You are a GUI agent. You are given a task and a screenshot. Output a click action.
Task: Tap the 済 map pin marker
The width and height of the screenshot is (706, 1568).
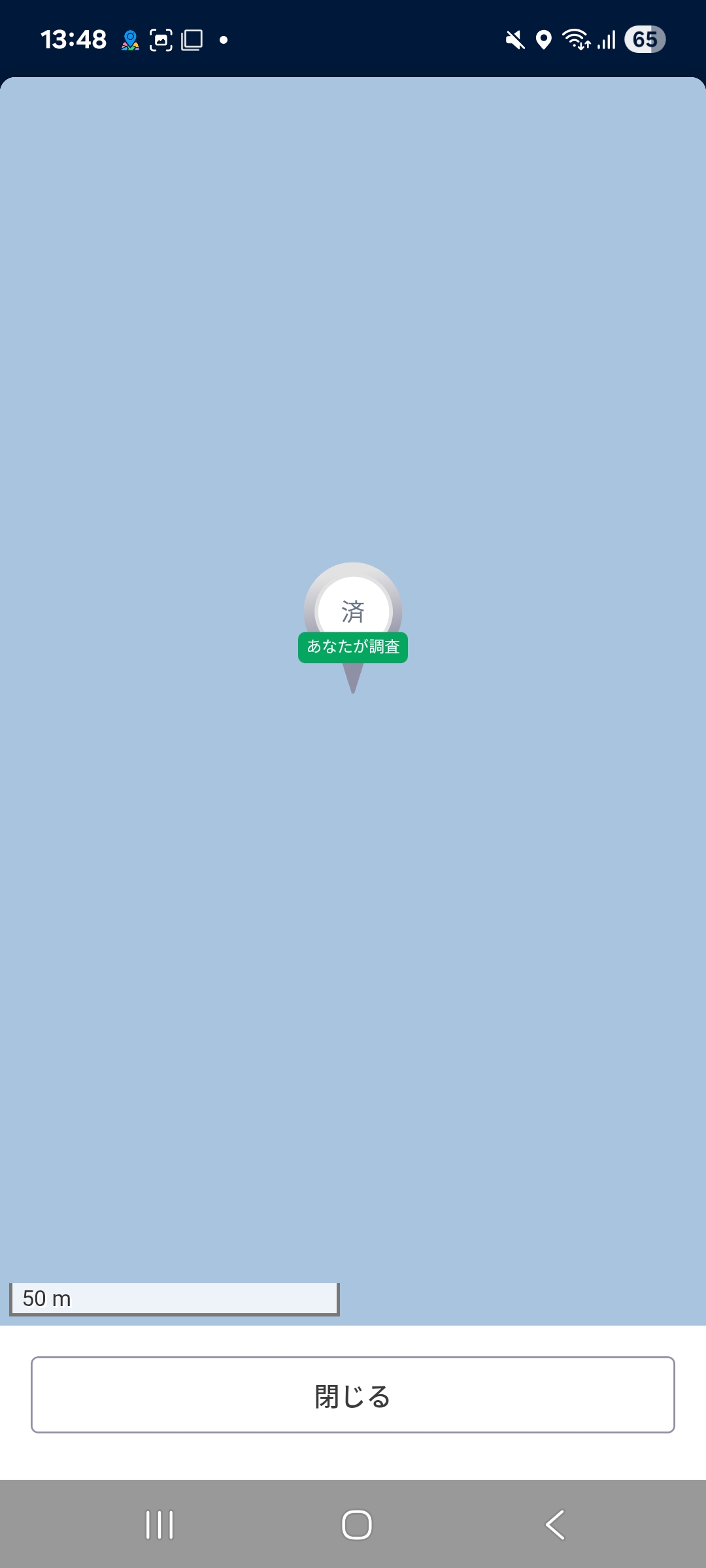(353, 610)
